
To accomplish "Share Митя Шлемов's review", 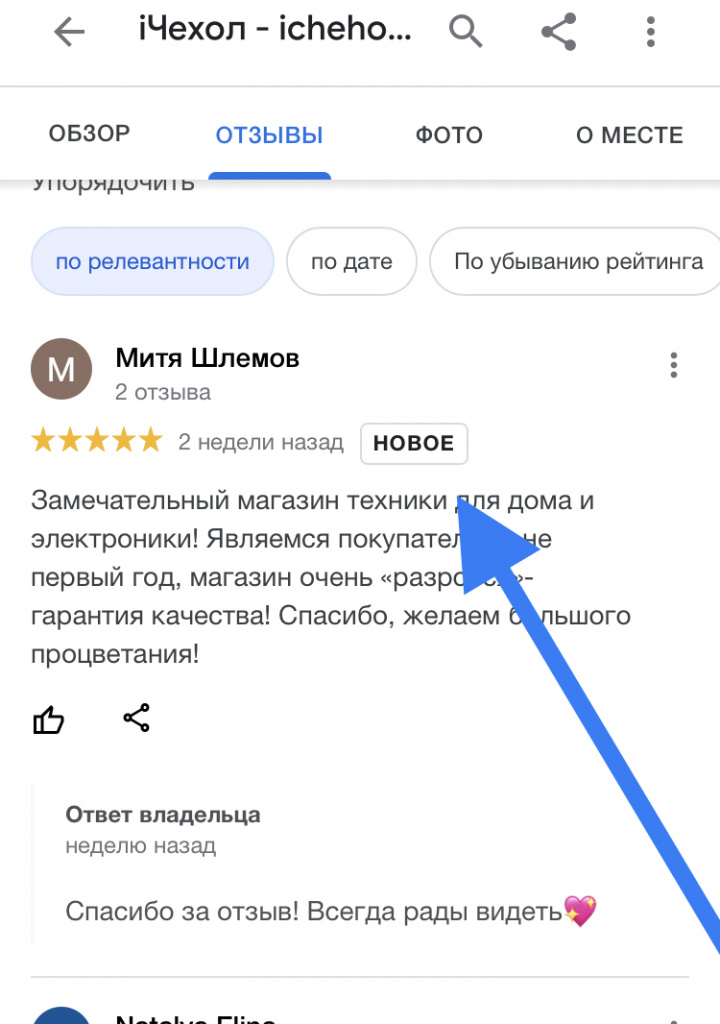I will (136, 718).
